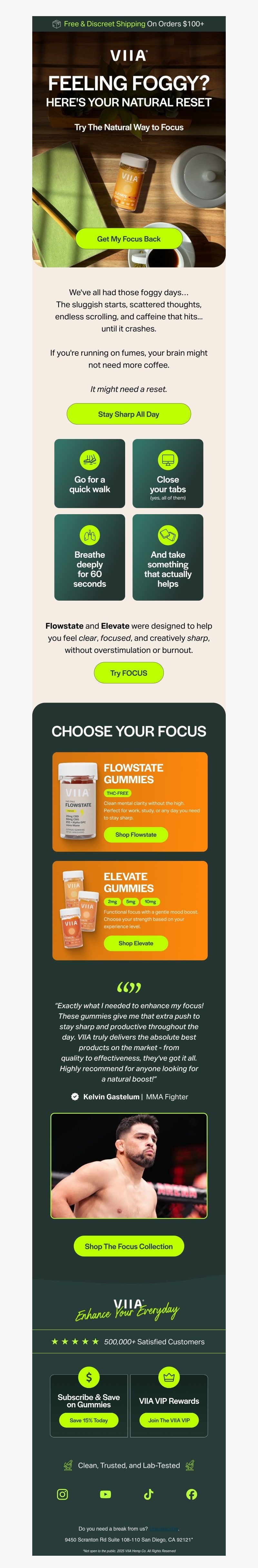Join The VIIA VIP rewards program
Image resolution: width=258 pixels, height=1568 pixels.
tap(169, 1420)
